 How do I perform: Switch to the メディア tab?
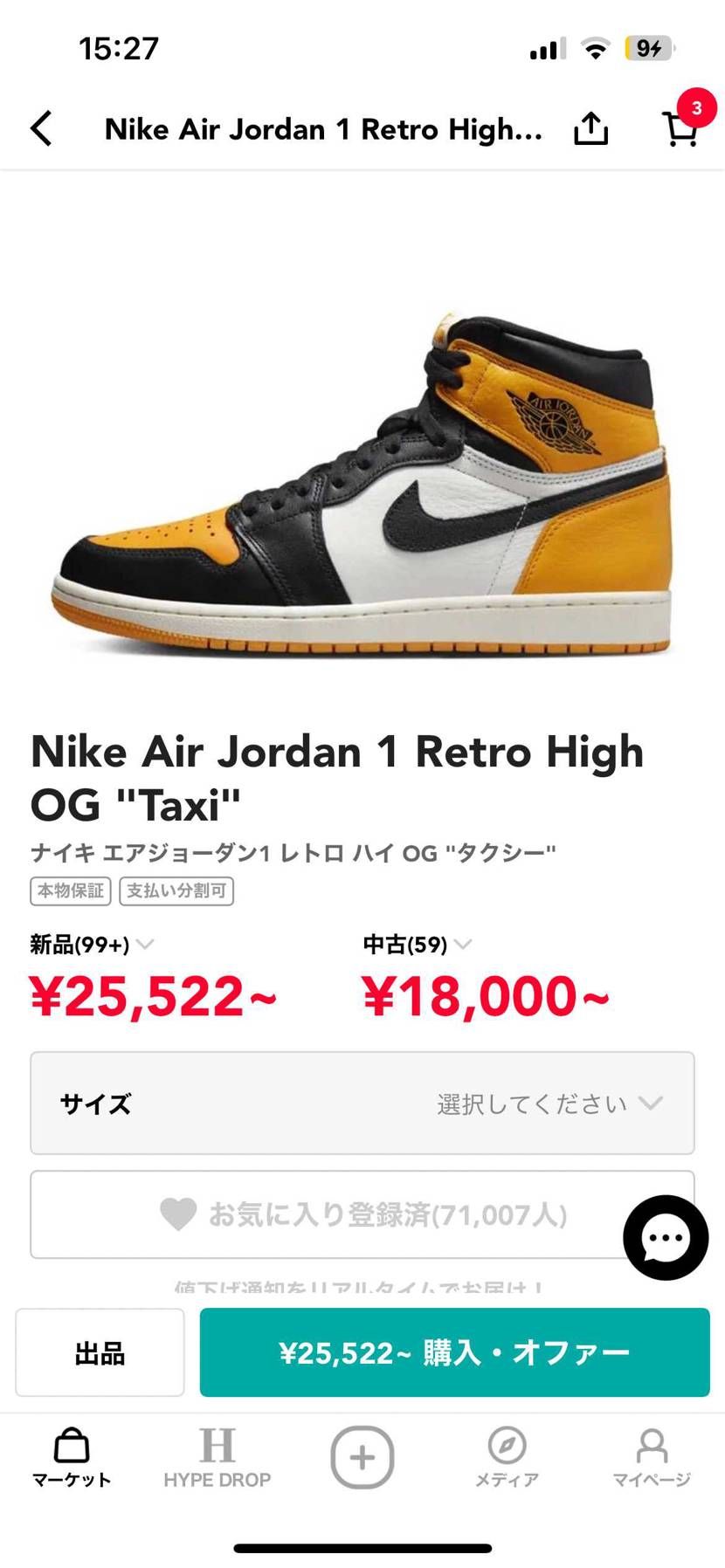tap(507, 1457)
